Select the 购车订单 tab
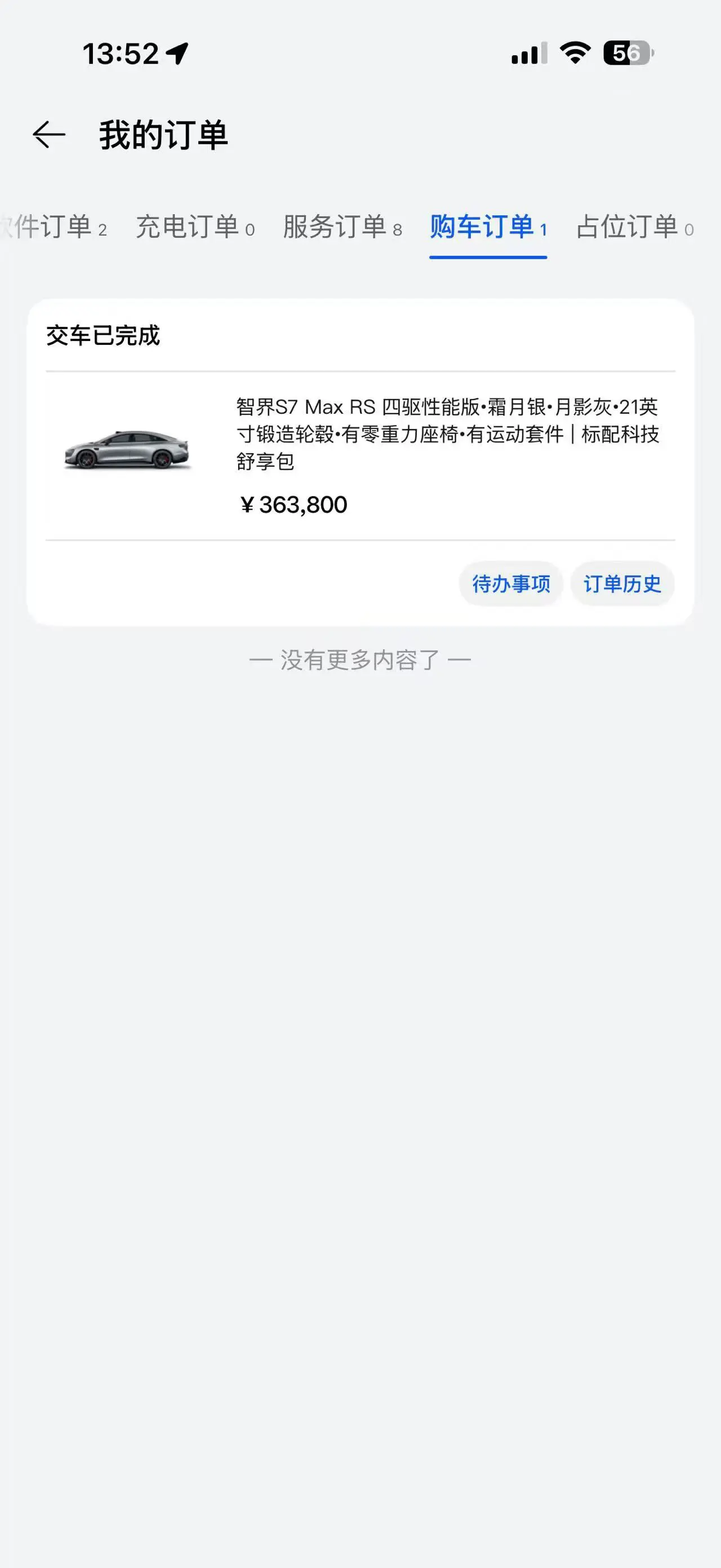Screen dimensions: 721x1568 click(488, 227)
